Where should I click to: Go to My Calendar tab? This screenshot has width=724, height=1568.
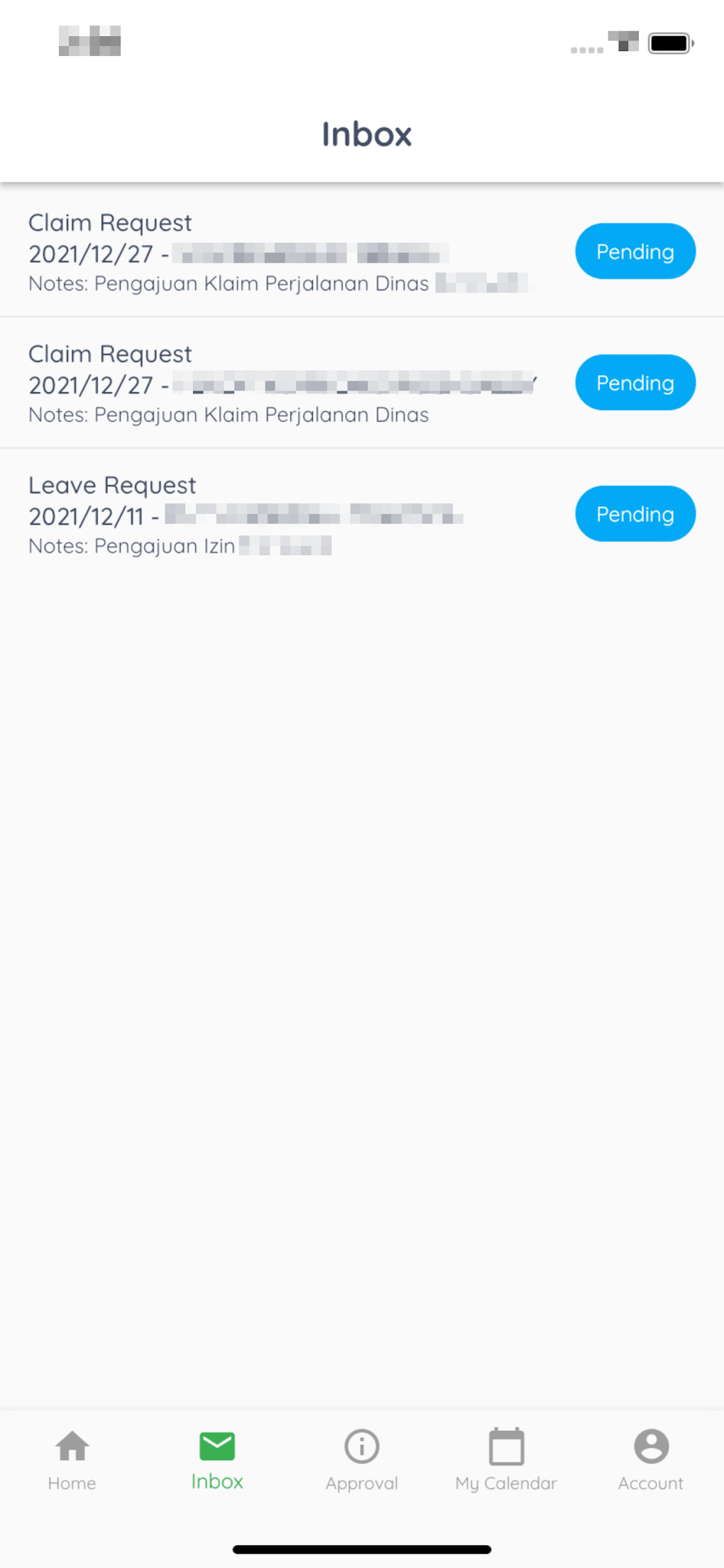506,1460
